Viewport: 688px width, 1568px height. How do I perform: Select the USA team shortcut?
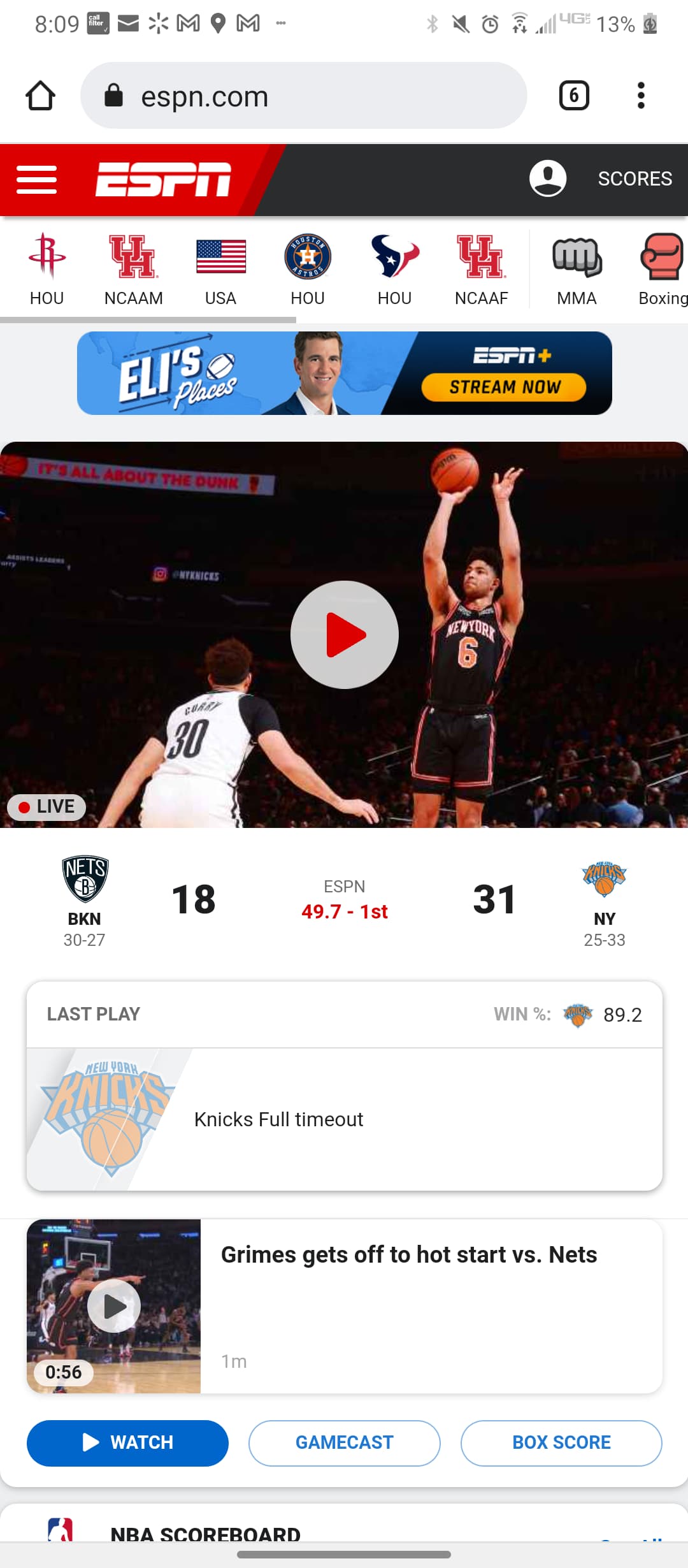tap(220, 270)
